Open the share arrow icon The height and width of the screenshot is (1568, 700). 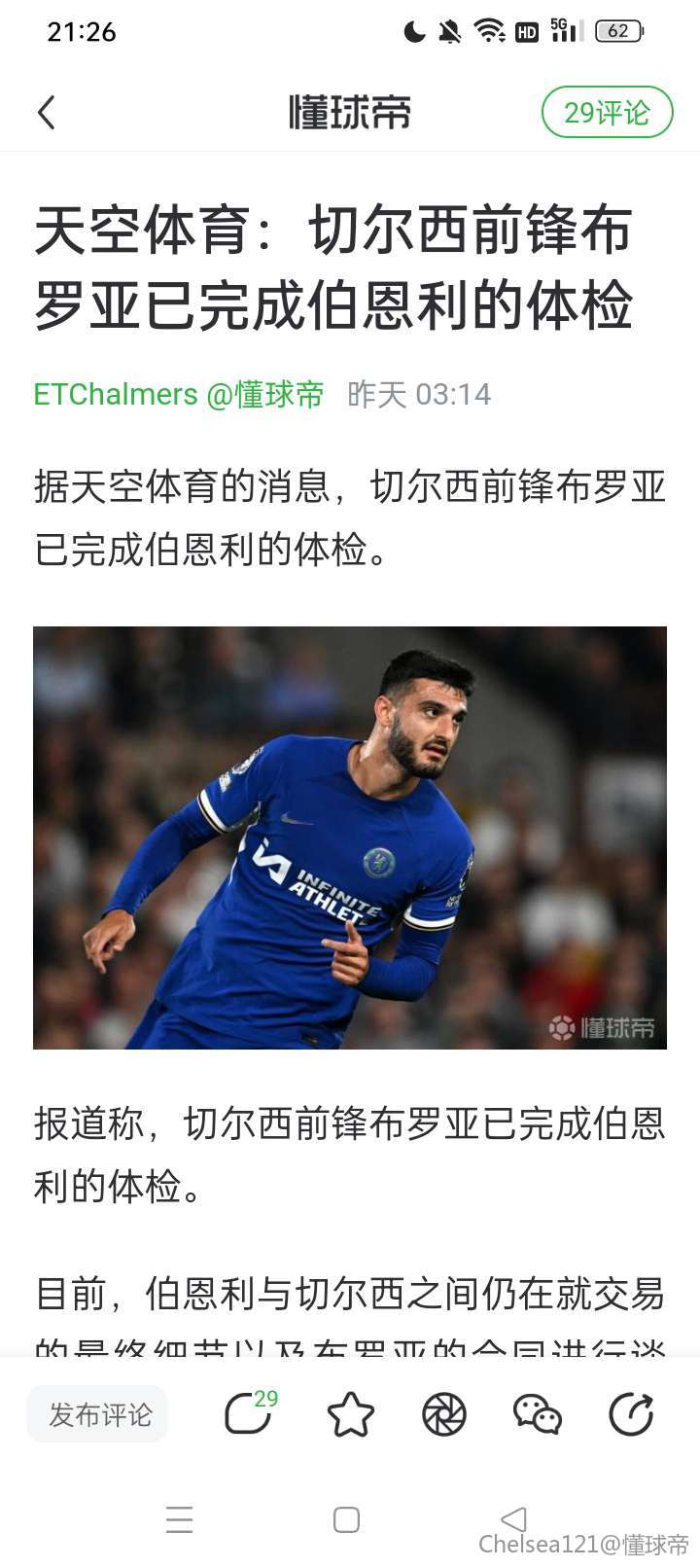(x=630, y=1414)
